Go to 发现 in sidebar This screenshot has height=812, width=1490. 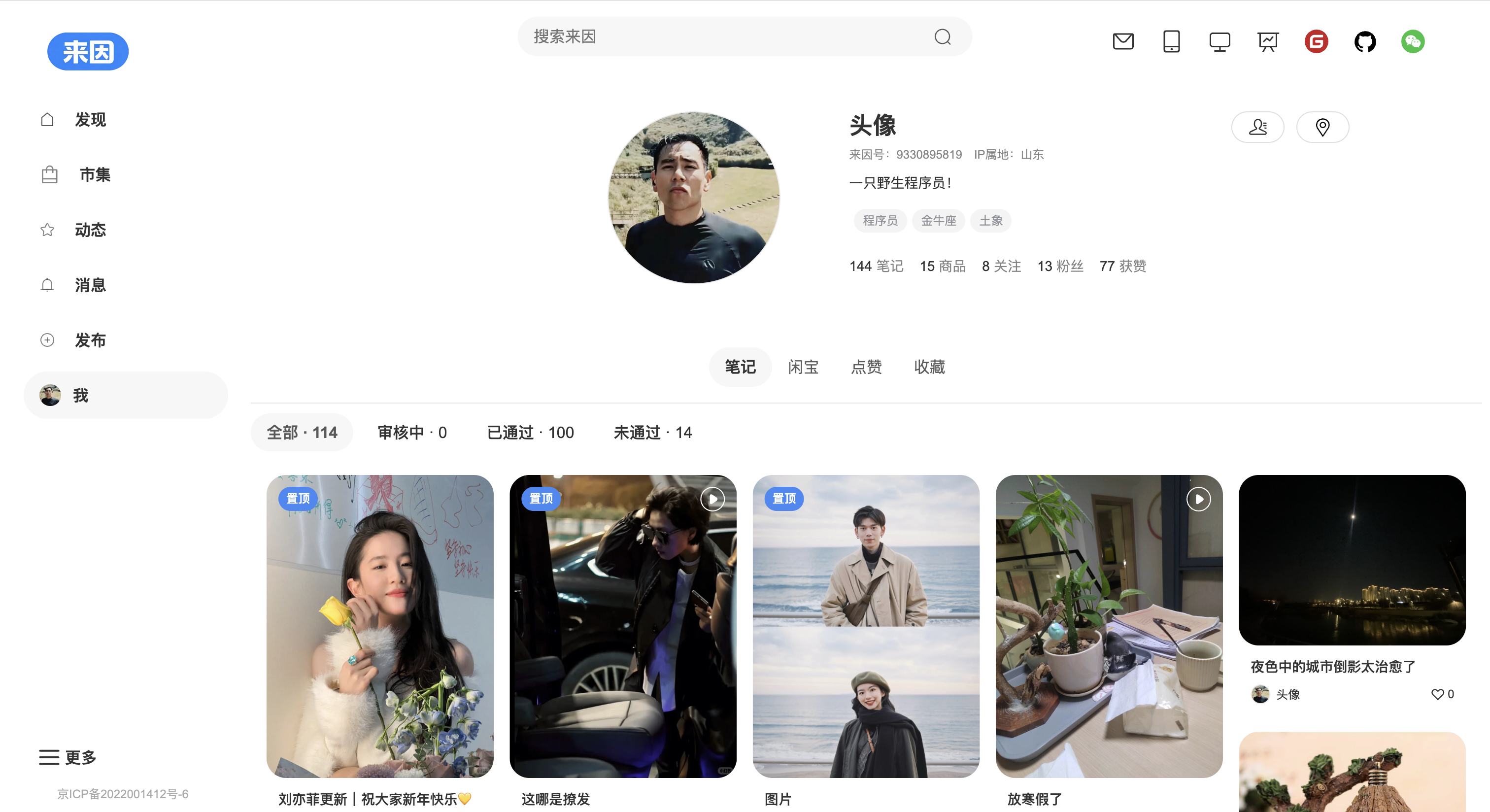pyautogui.click(x=90, y=120)
